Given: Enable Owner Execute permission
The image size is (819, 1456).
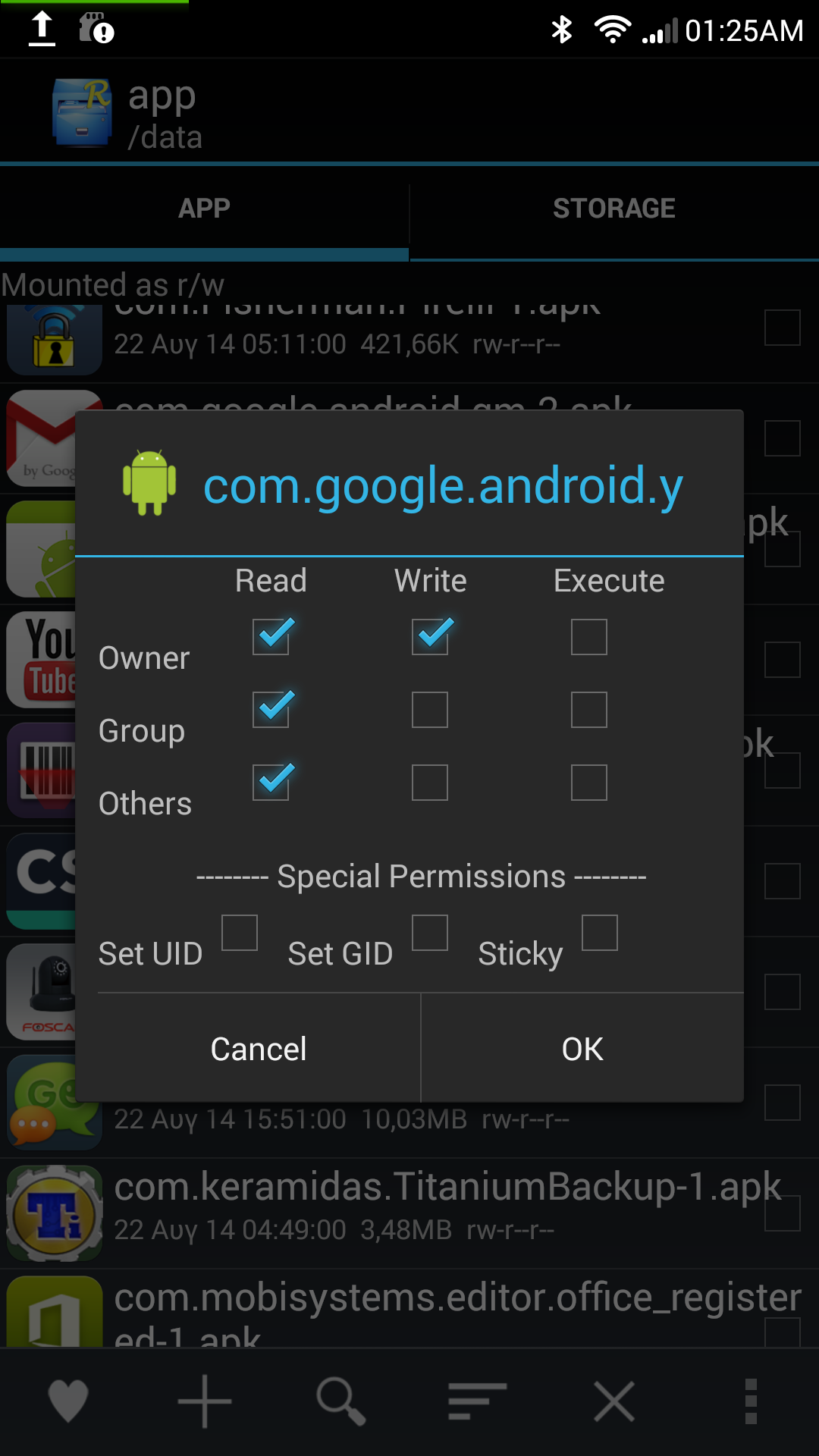Looking at the screenshot, I should tap(589, 637).
